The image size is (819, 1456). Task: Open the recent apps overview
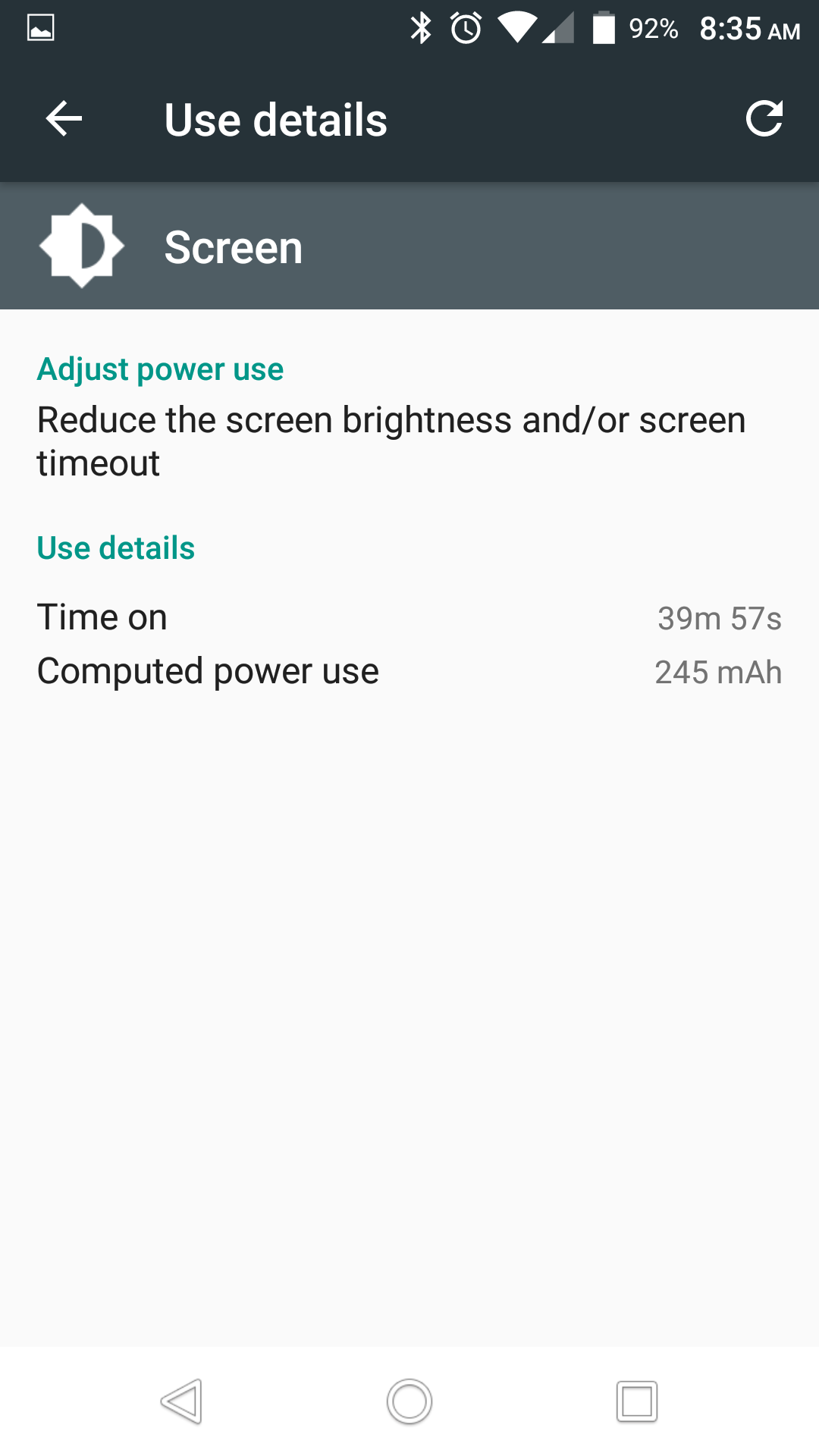(637, 1401)
